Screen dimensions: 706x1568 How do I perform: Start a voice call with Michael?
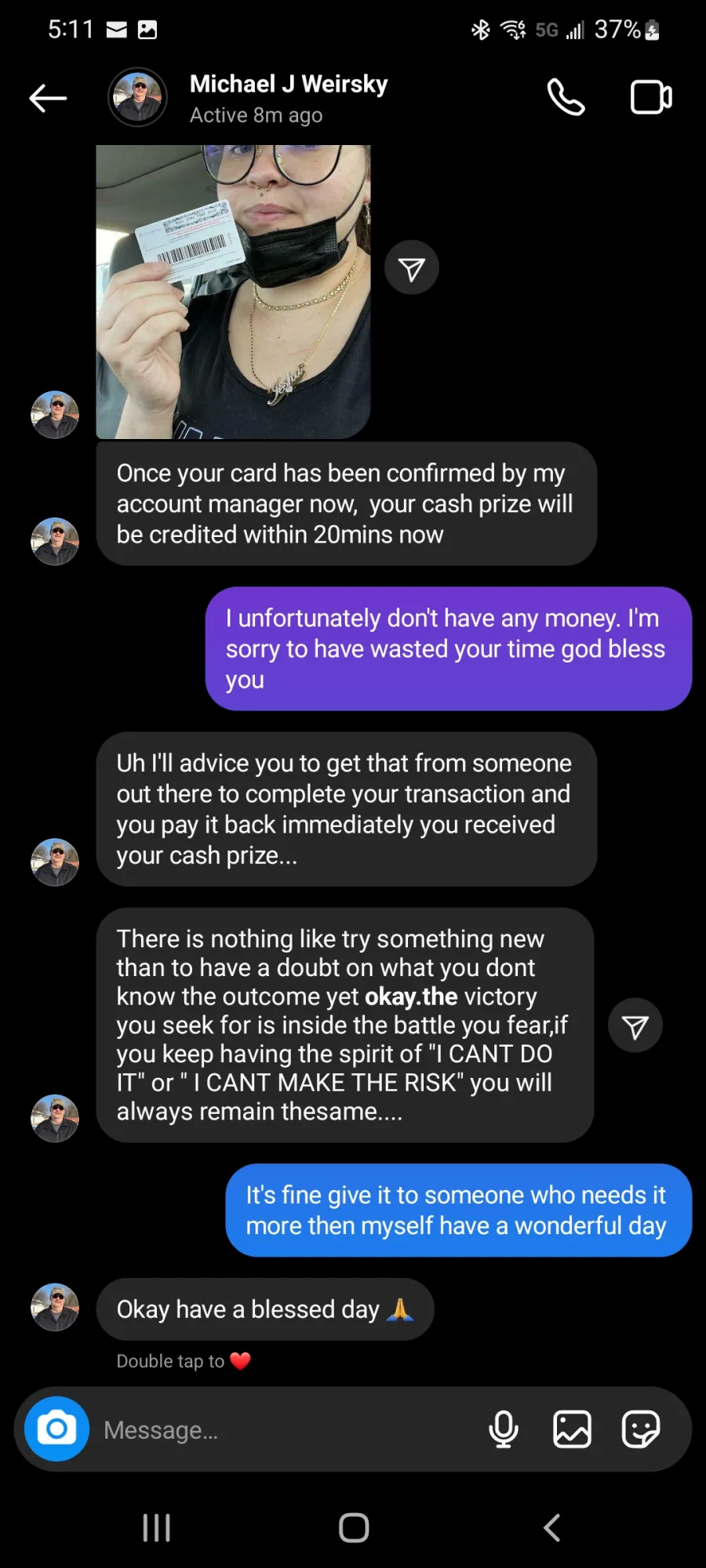[566, 97]
